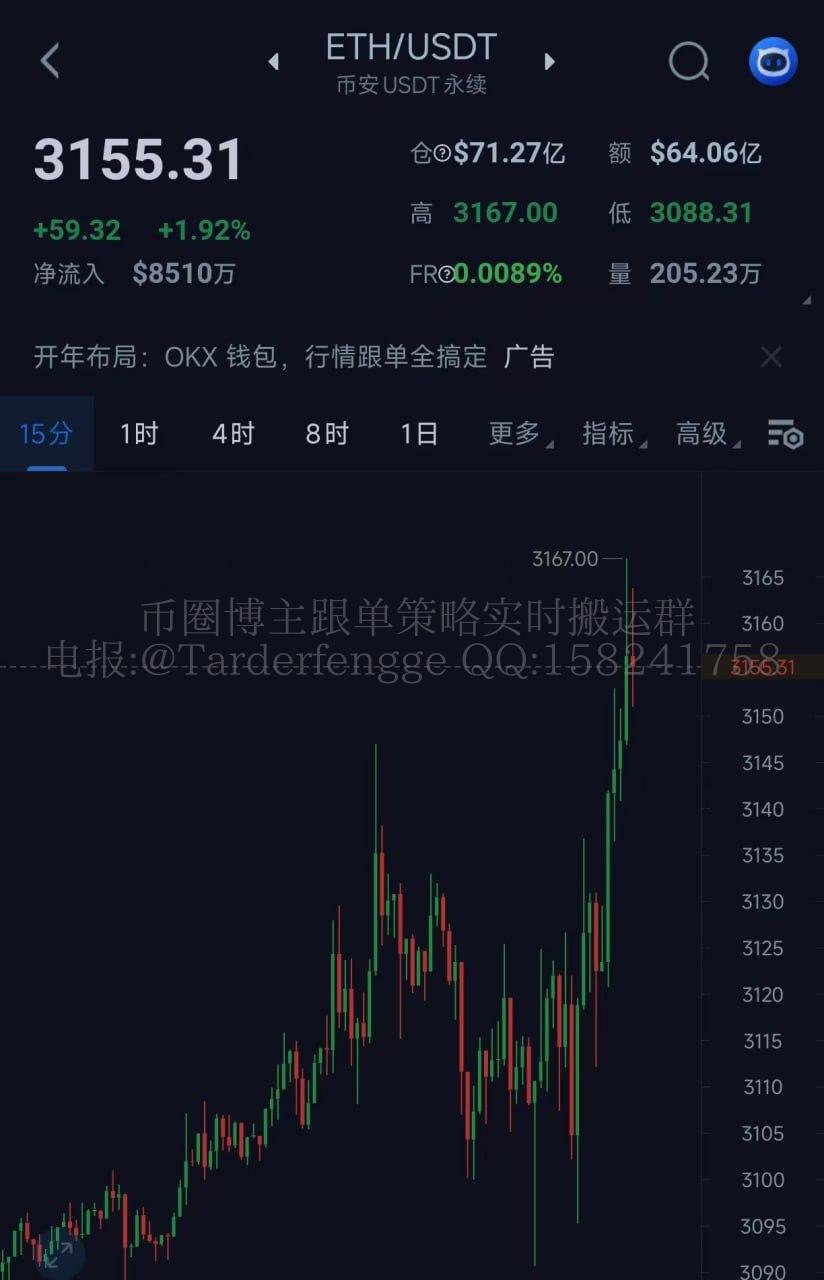Viewport: 824px width, 1280px height.
Task: Go back using the top-left arrow
Action: tap(50, 61)
